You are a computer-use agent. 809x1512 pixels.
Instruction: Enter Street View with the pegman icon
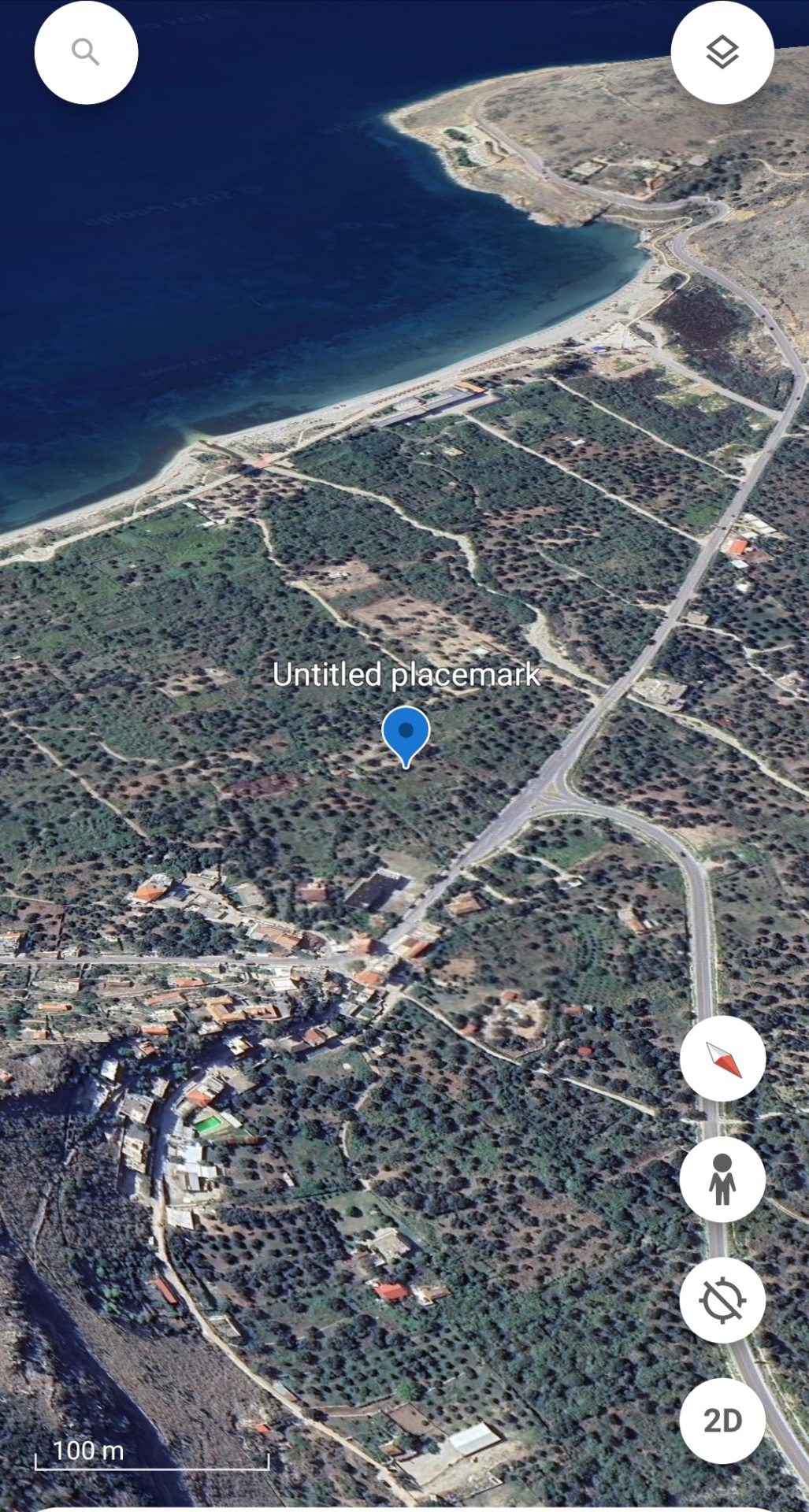(x=722, y=1179)
